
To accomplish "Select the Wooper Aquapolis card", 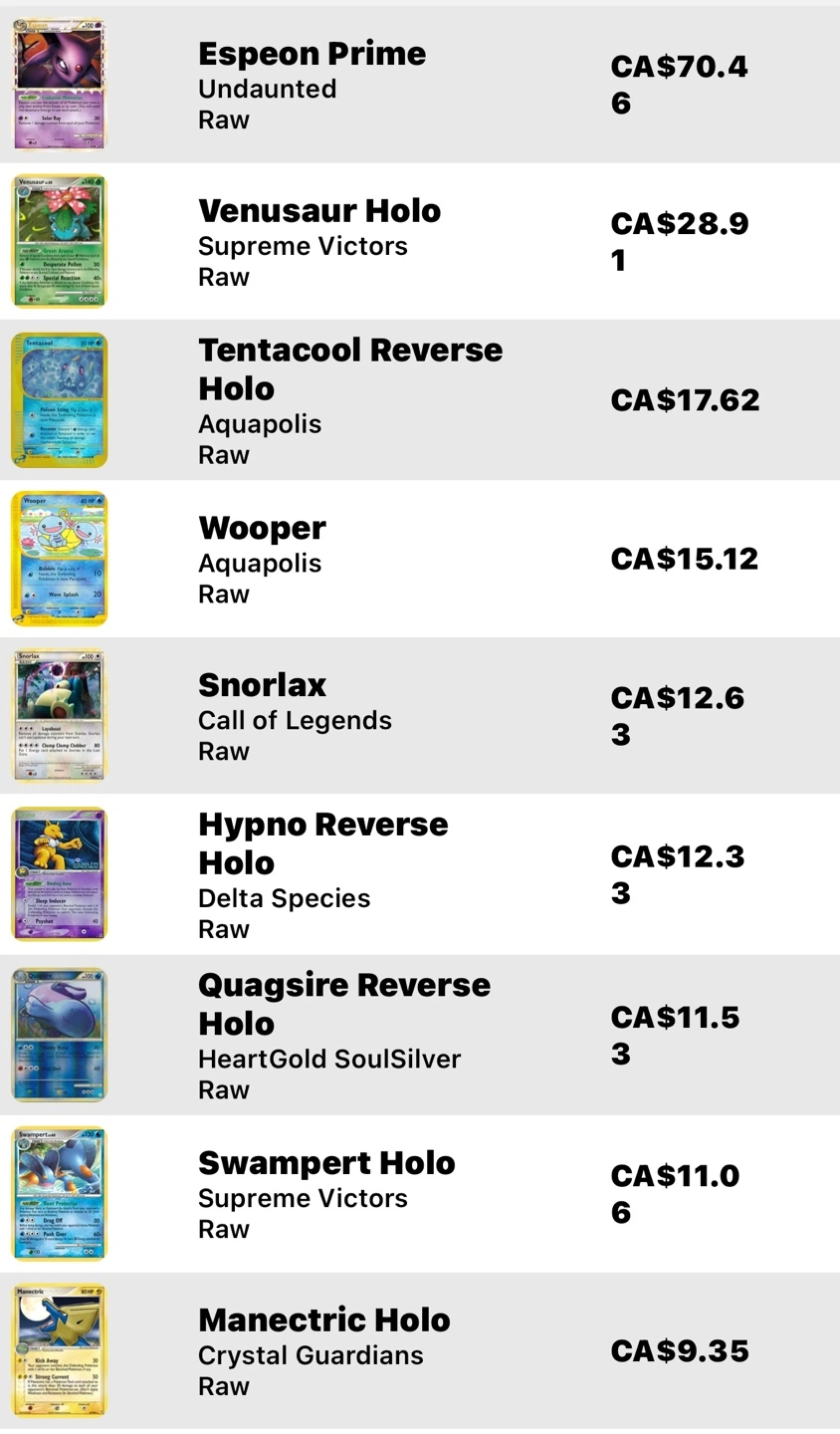I will click(x=420, y=559).
